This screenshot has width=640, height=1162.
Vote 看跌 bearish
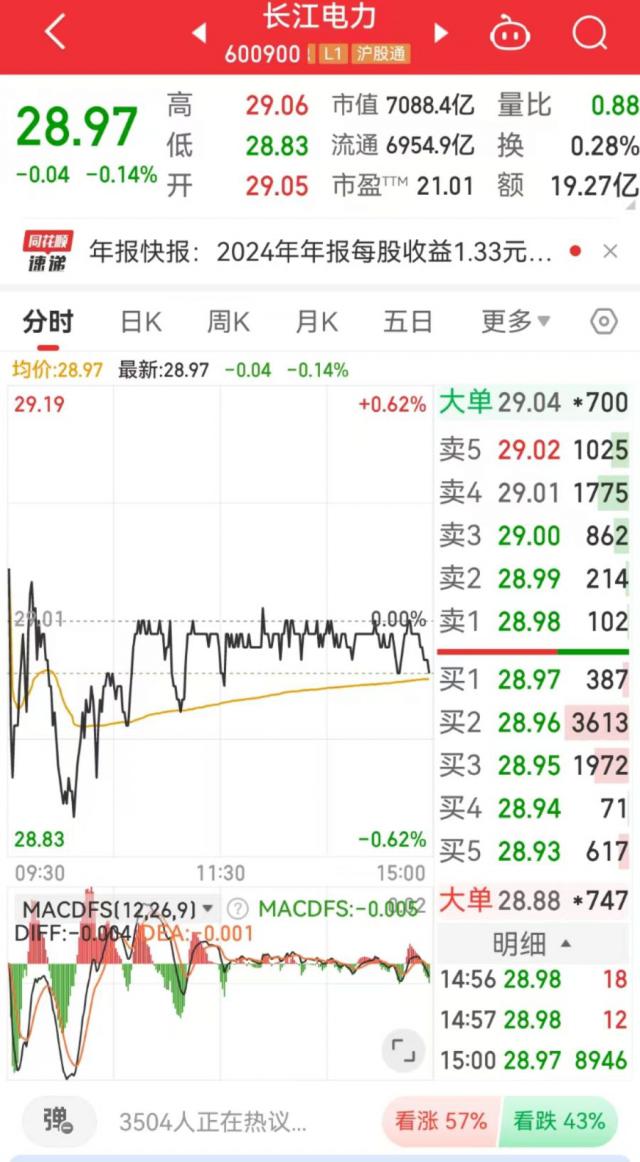(559, 1121)
